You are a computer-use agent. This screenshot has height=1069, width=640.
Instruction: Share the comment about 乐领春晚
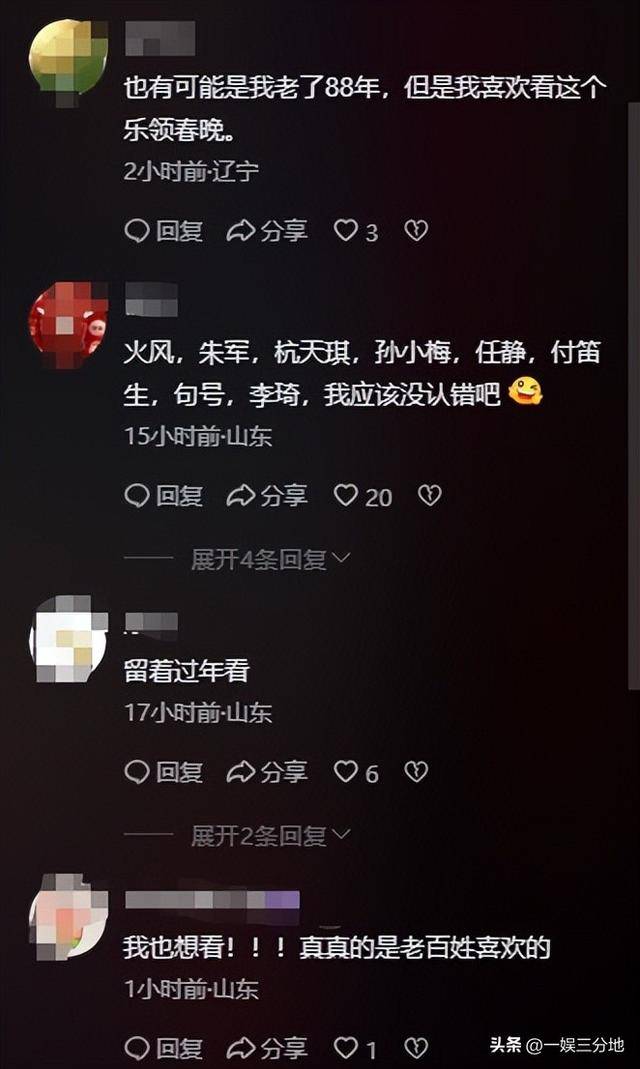267,231
